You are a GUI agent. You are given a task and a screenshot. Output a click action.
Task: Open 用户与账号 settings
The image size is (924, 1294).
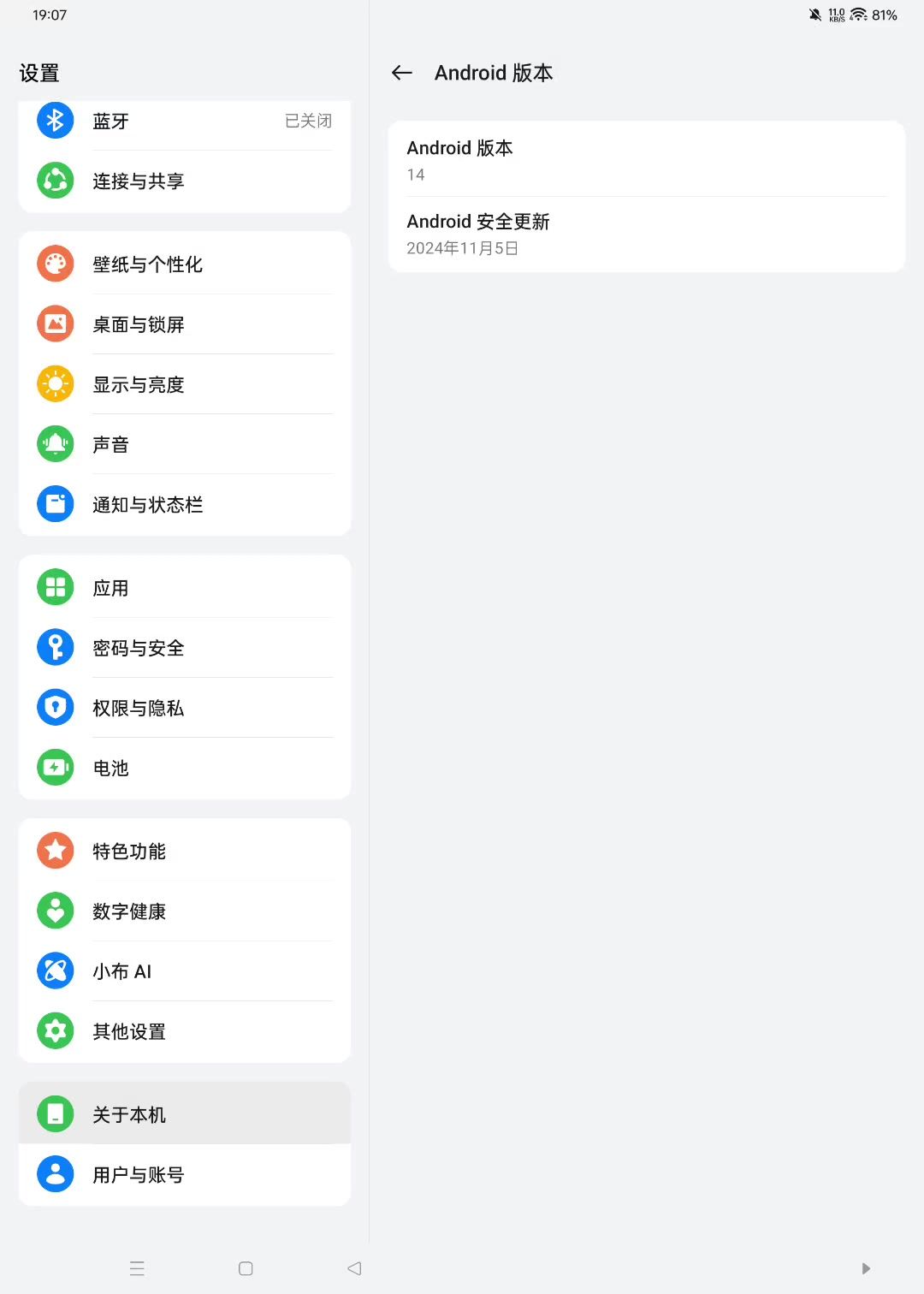click(185, 1174)
